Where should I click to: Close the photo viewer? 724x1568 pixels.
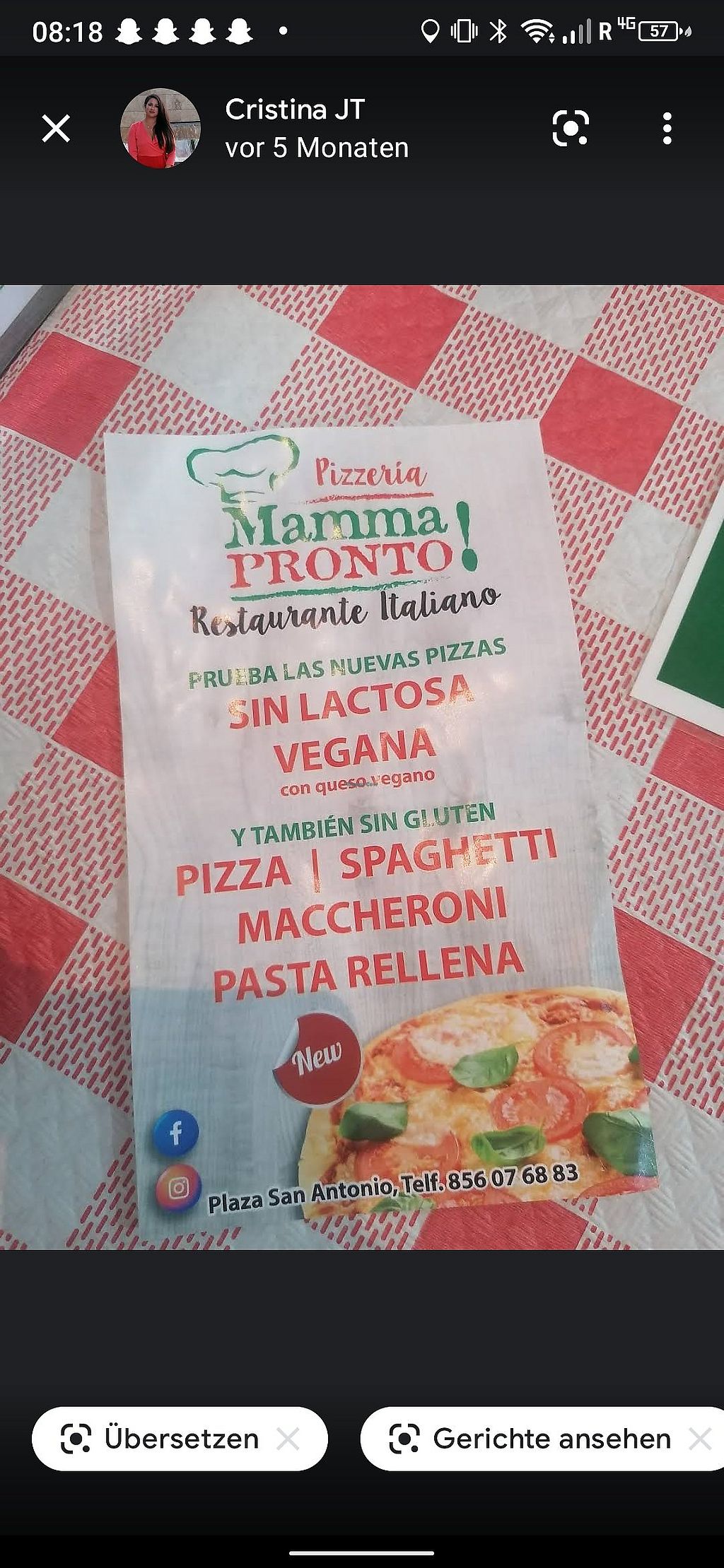(x=56, y=129)
